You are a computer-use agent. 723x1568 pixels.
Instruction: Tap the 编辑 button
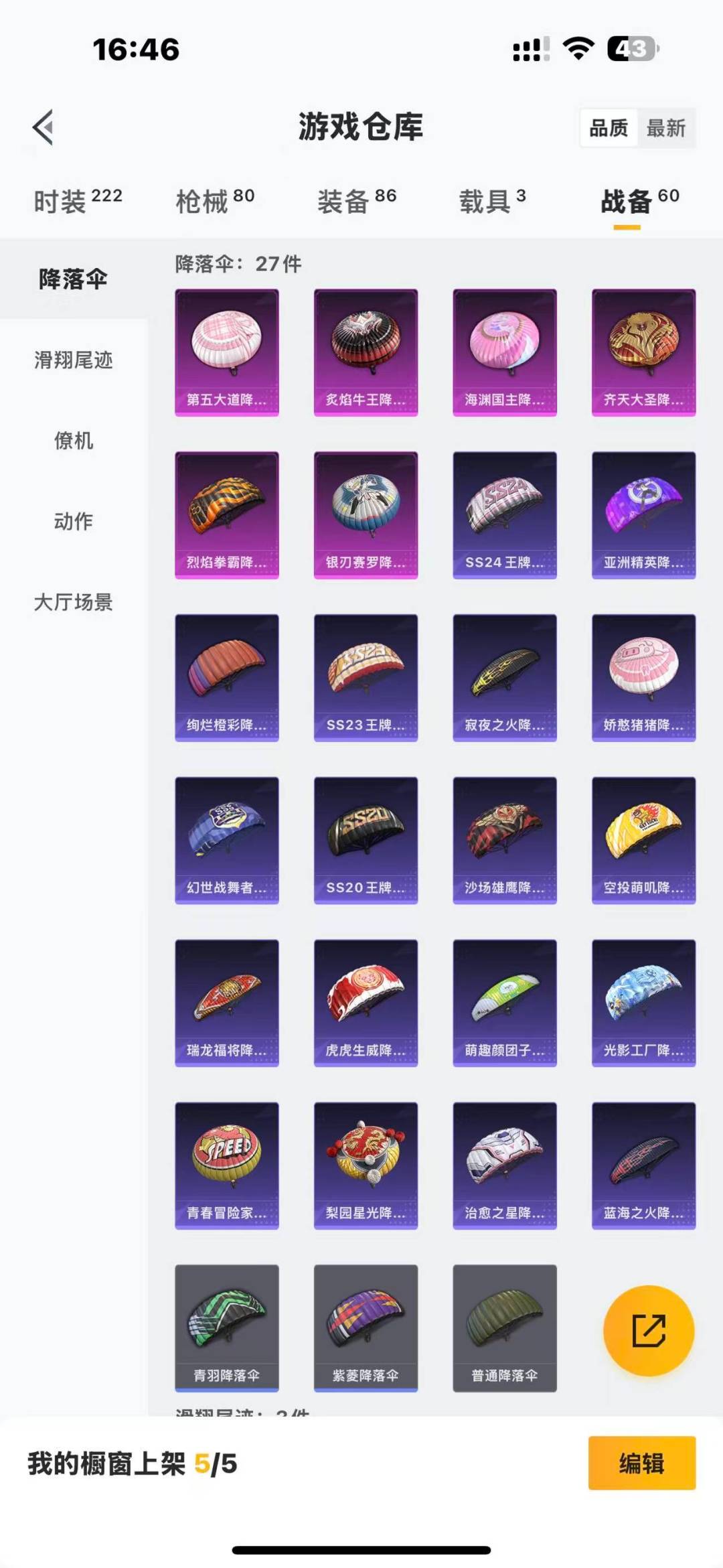click(641, 1464)
